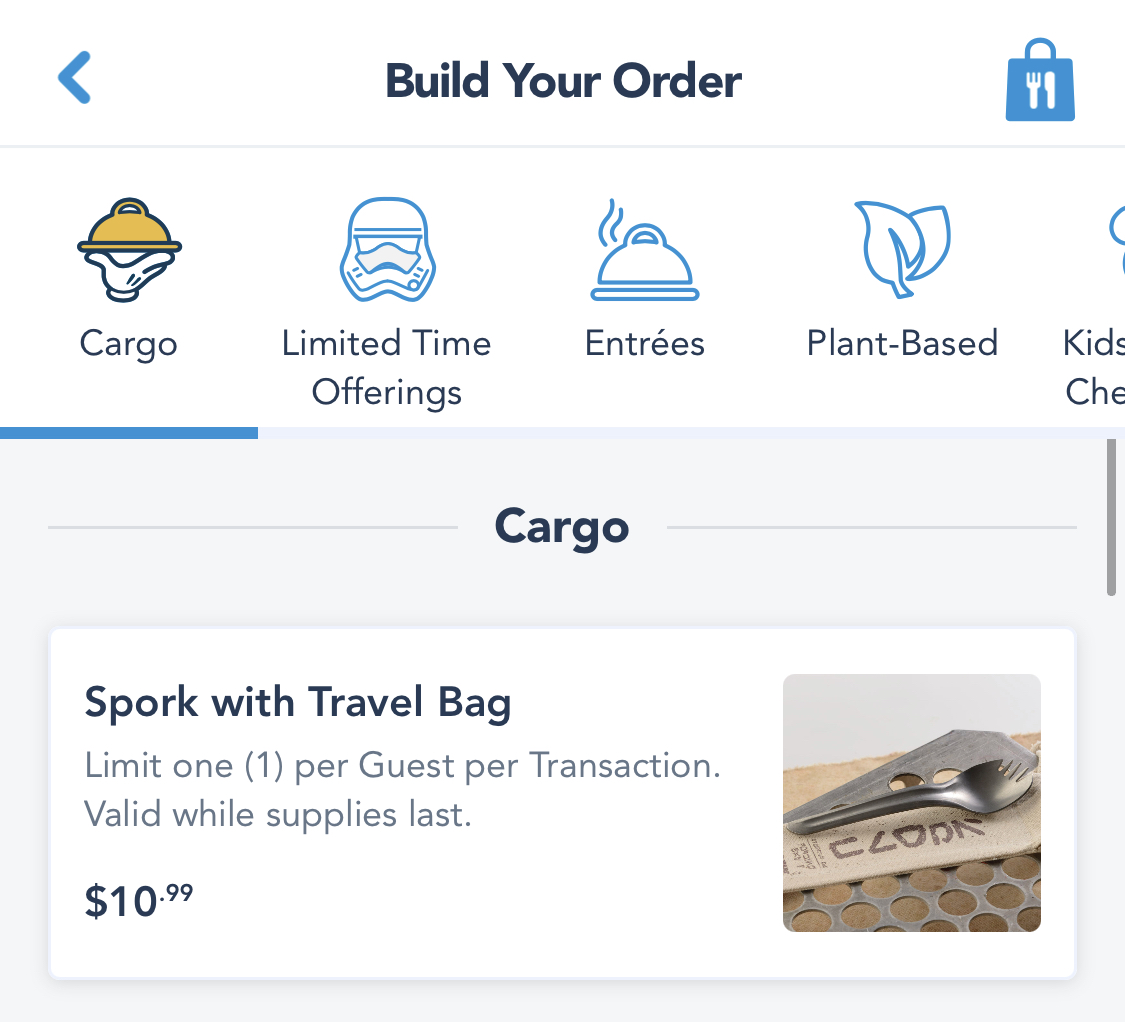
Task: Switch to Limited Time Offerings tab
Action: click(387, 300)
